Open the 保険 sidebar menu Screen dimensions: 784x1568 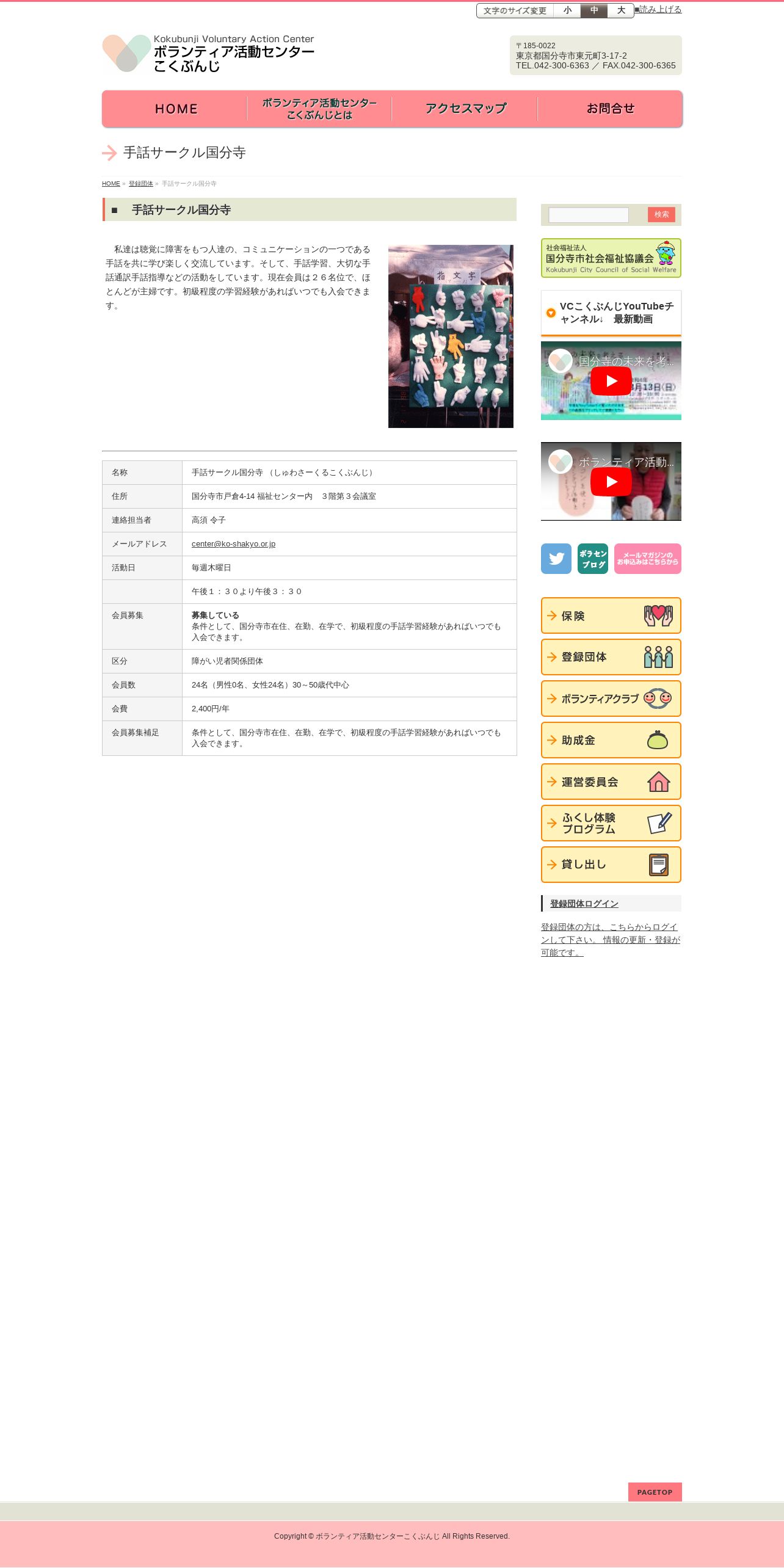pyautogui.click(x=611, y=615)
